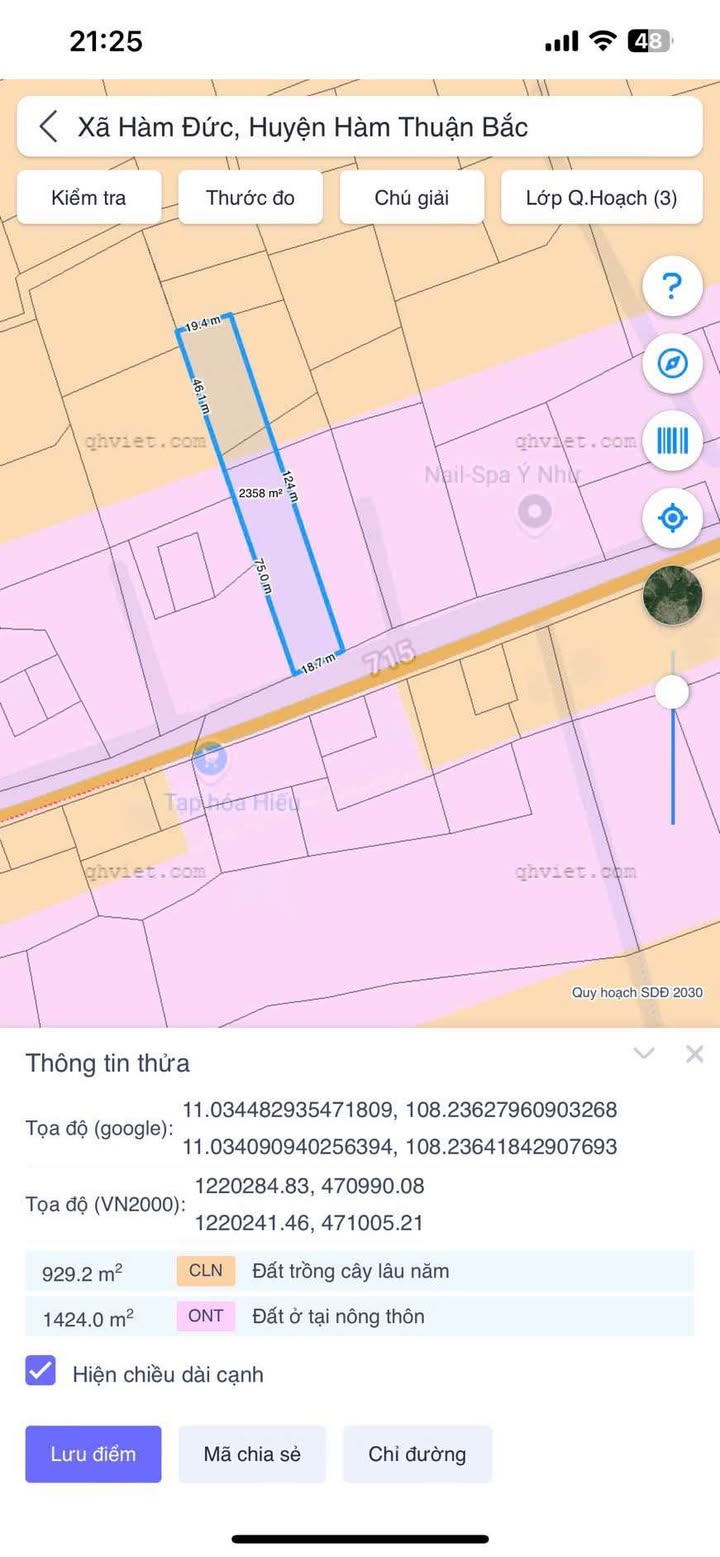Switch to satellite imagery thumbnail
Viewport: 720px width, 1557px height.
(672, 596)
